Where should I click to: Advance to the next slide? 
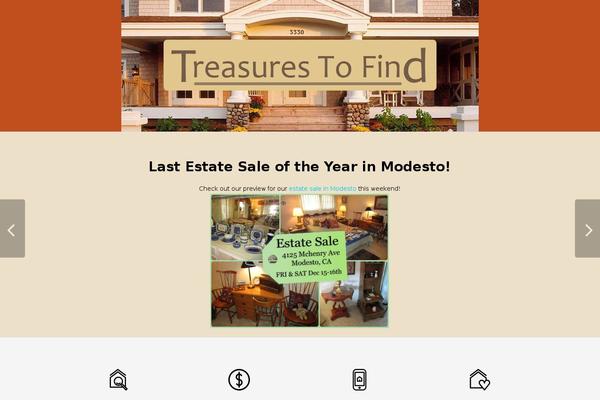pyautogui.click(x=587, y=229)
